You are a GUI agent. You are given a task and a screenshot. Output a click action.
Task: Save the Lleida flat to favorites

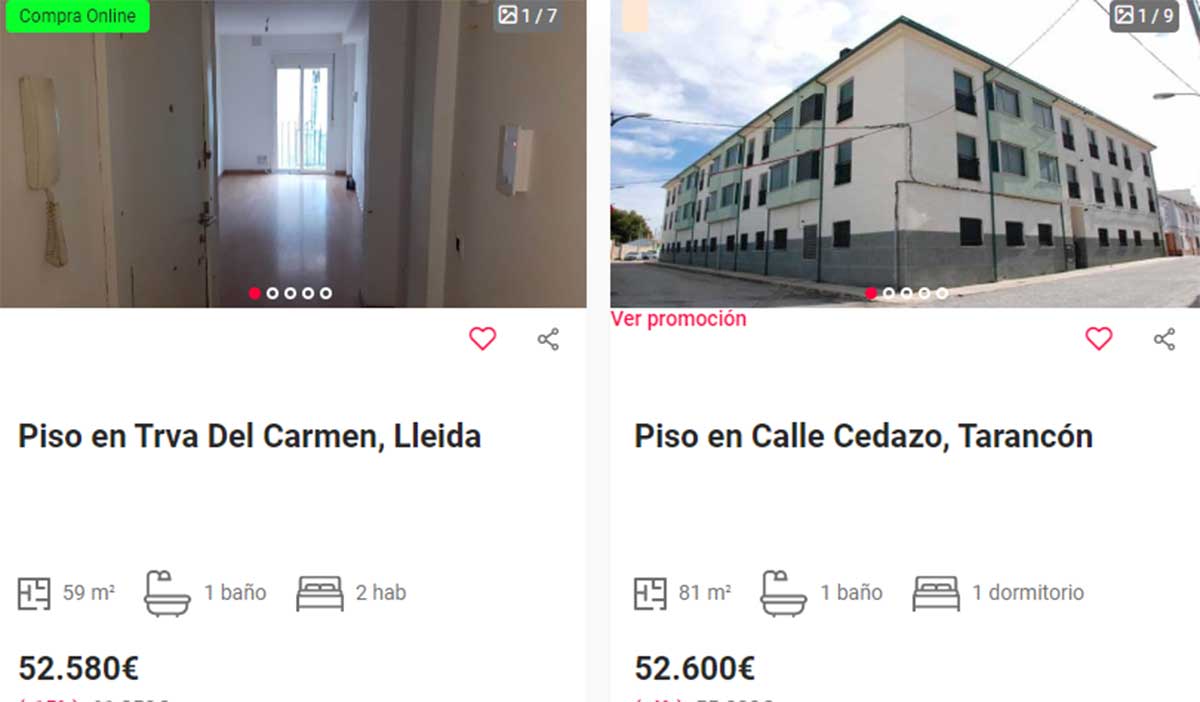(x=482, y=339)
